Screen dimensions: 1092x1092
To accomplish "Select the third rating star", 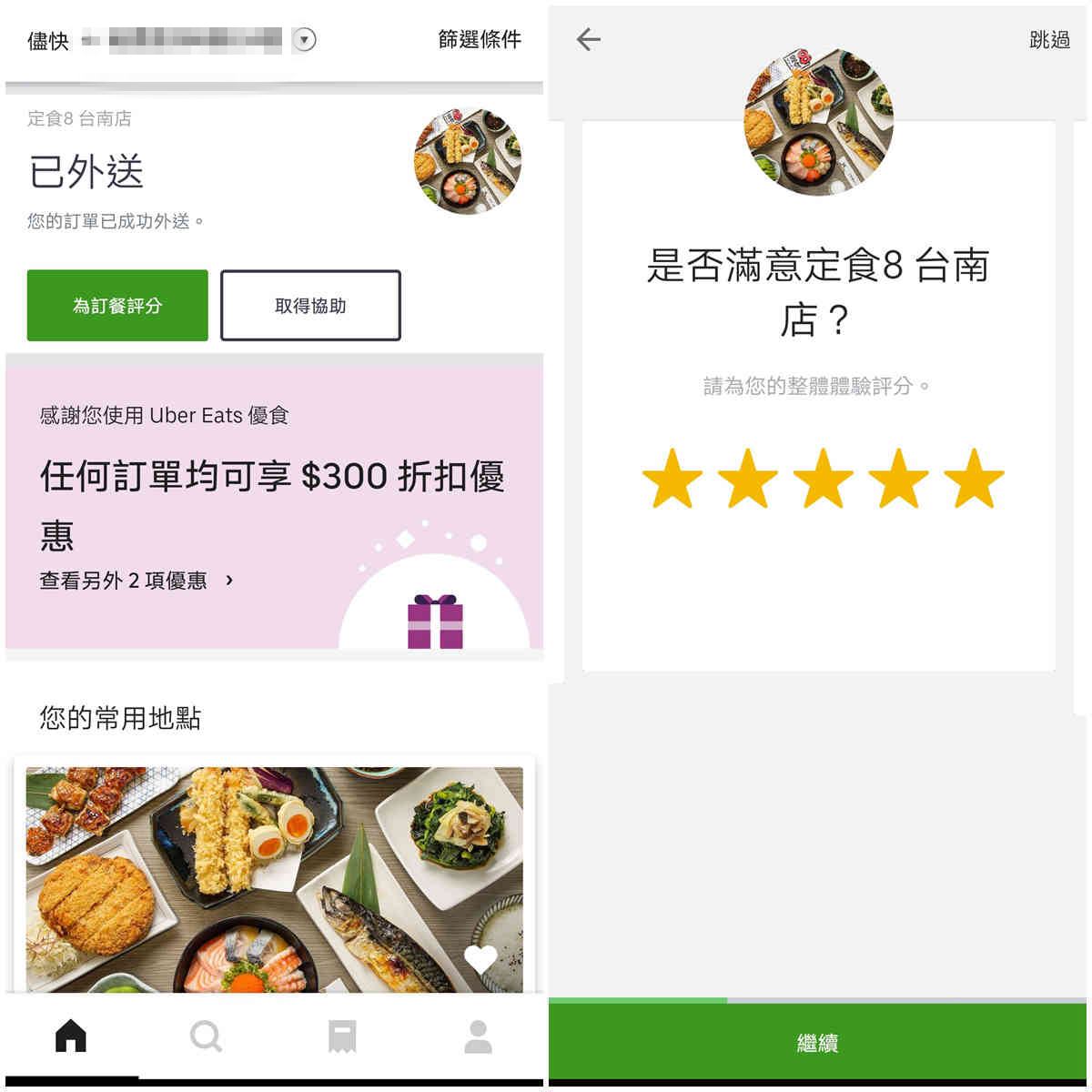I will pos(823,479).
